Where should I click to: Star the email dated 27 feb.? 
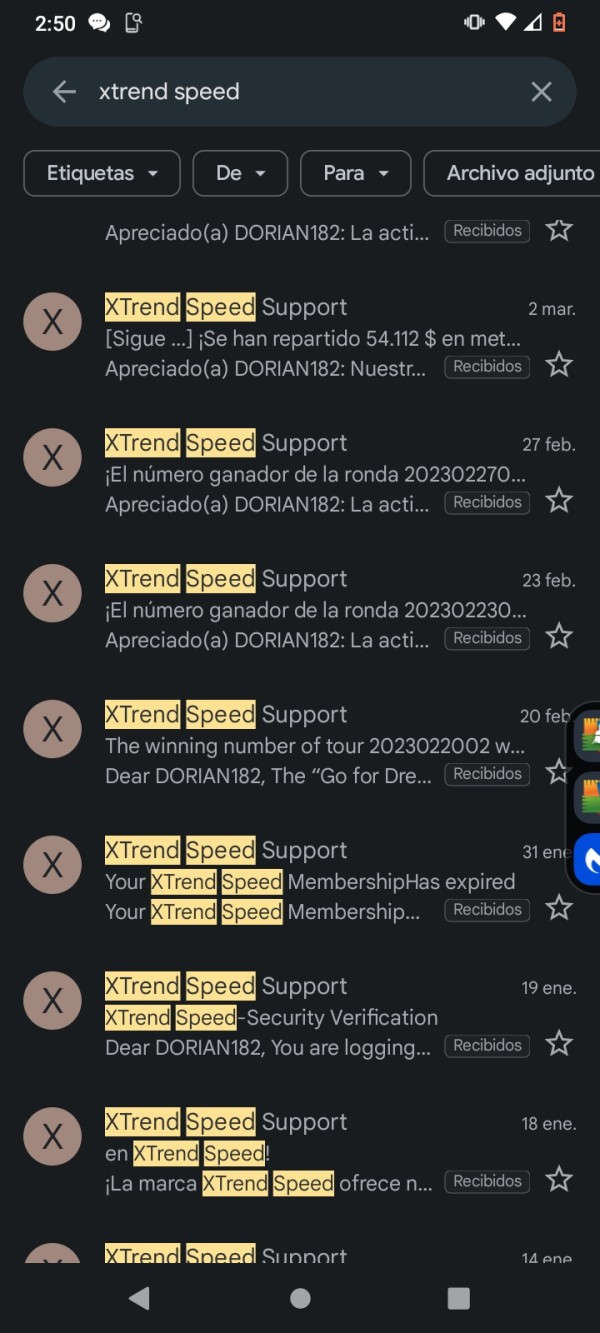559,501
